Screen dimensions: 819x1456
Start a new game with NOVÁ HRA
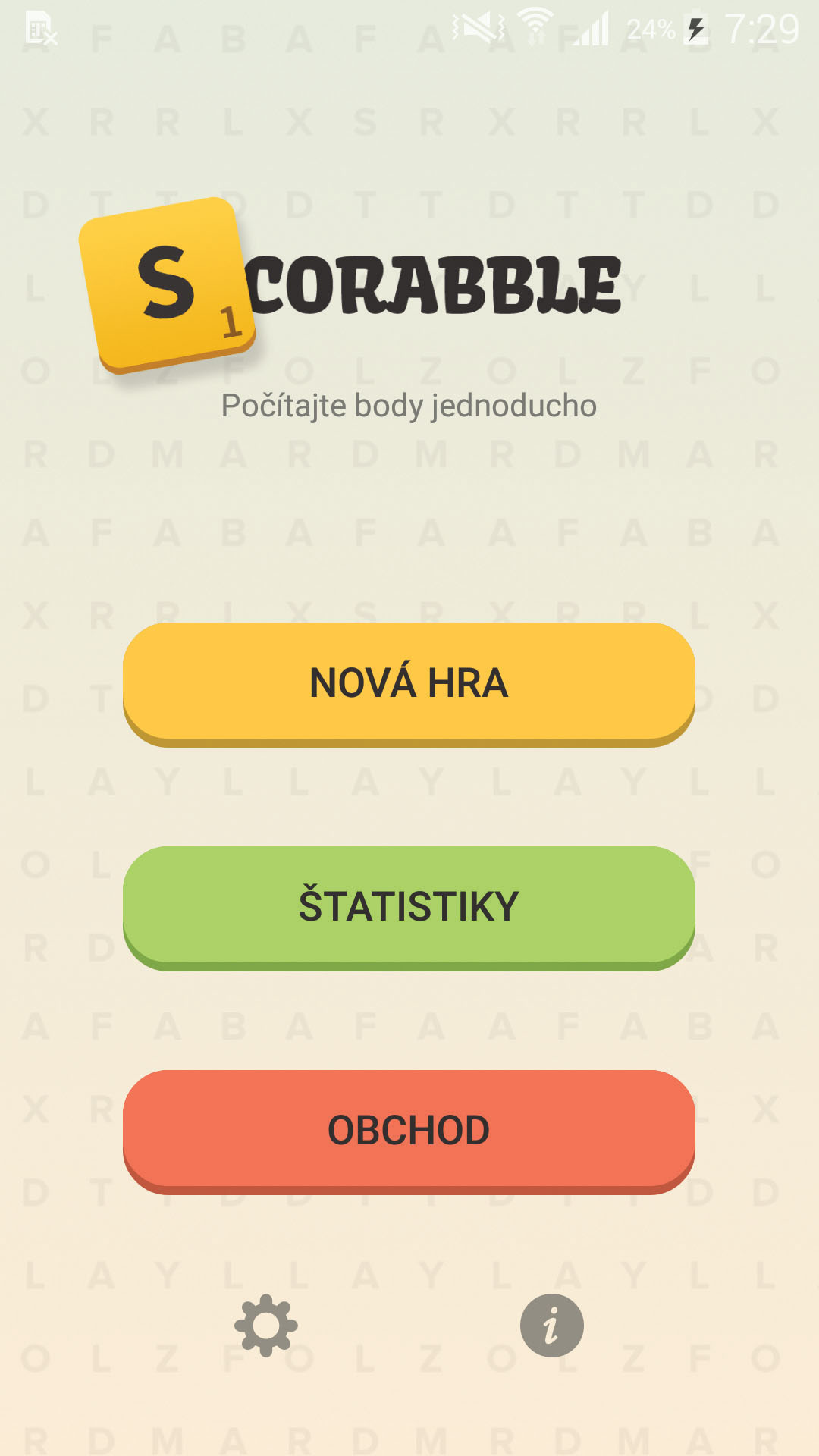(x=409, y=682)
